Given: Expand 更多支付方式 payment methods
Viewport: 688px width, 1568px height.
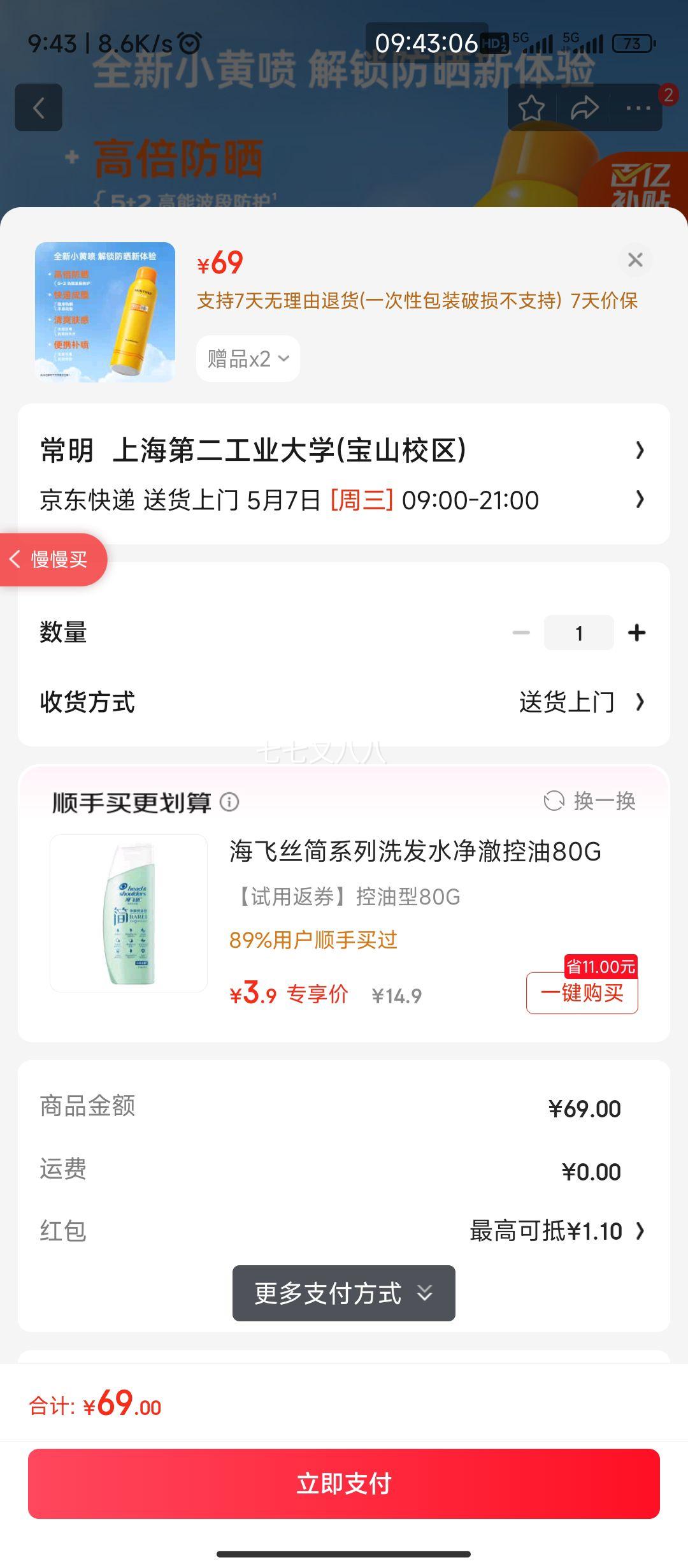Looking at the screenshot, I should point(344,1293).
